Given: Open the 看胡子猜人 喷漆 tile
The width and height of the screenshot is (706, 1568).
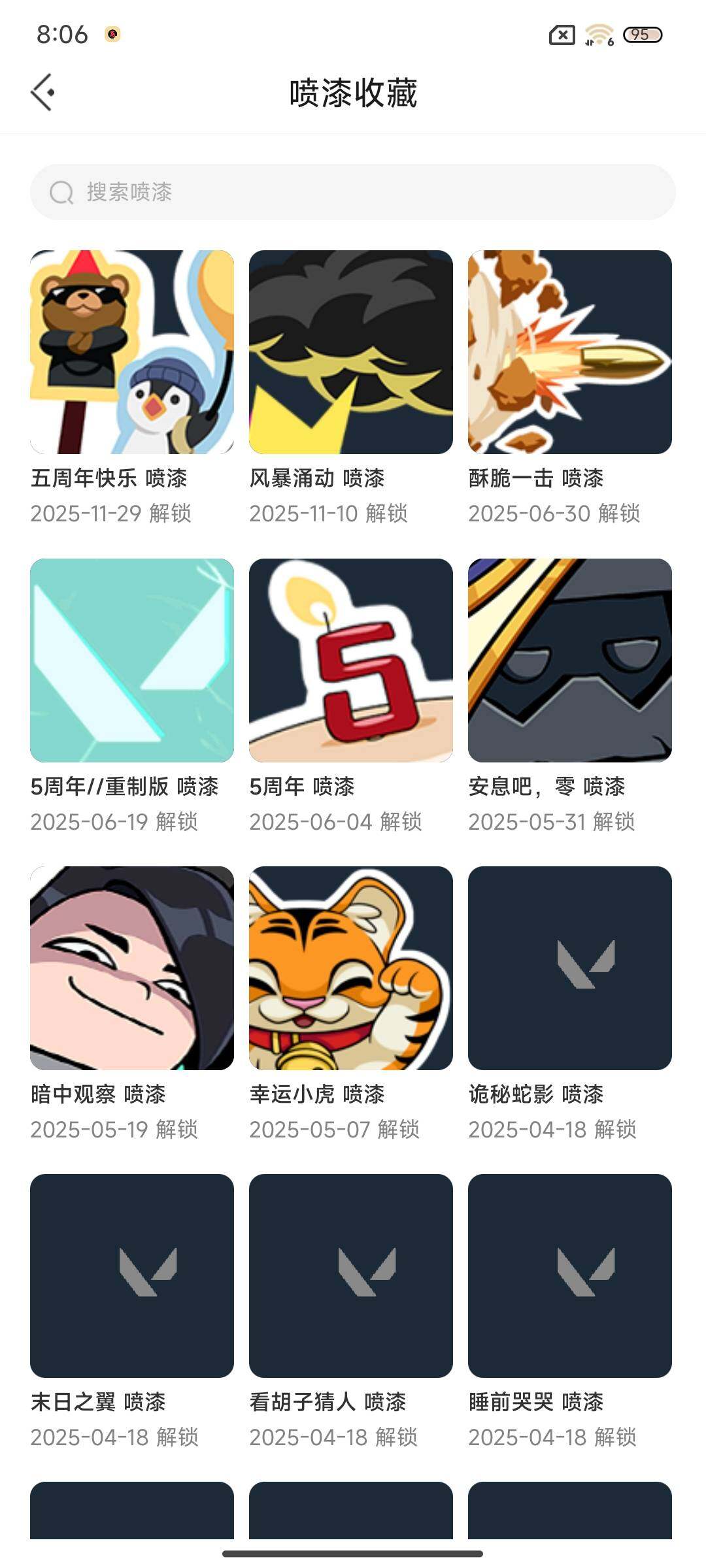Looking at the screenshot, I should 351,1276.
